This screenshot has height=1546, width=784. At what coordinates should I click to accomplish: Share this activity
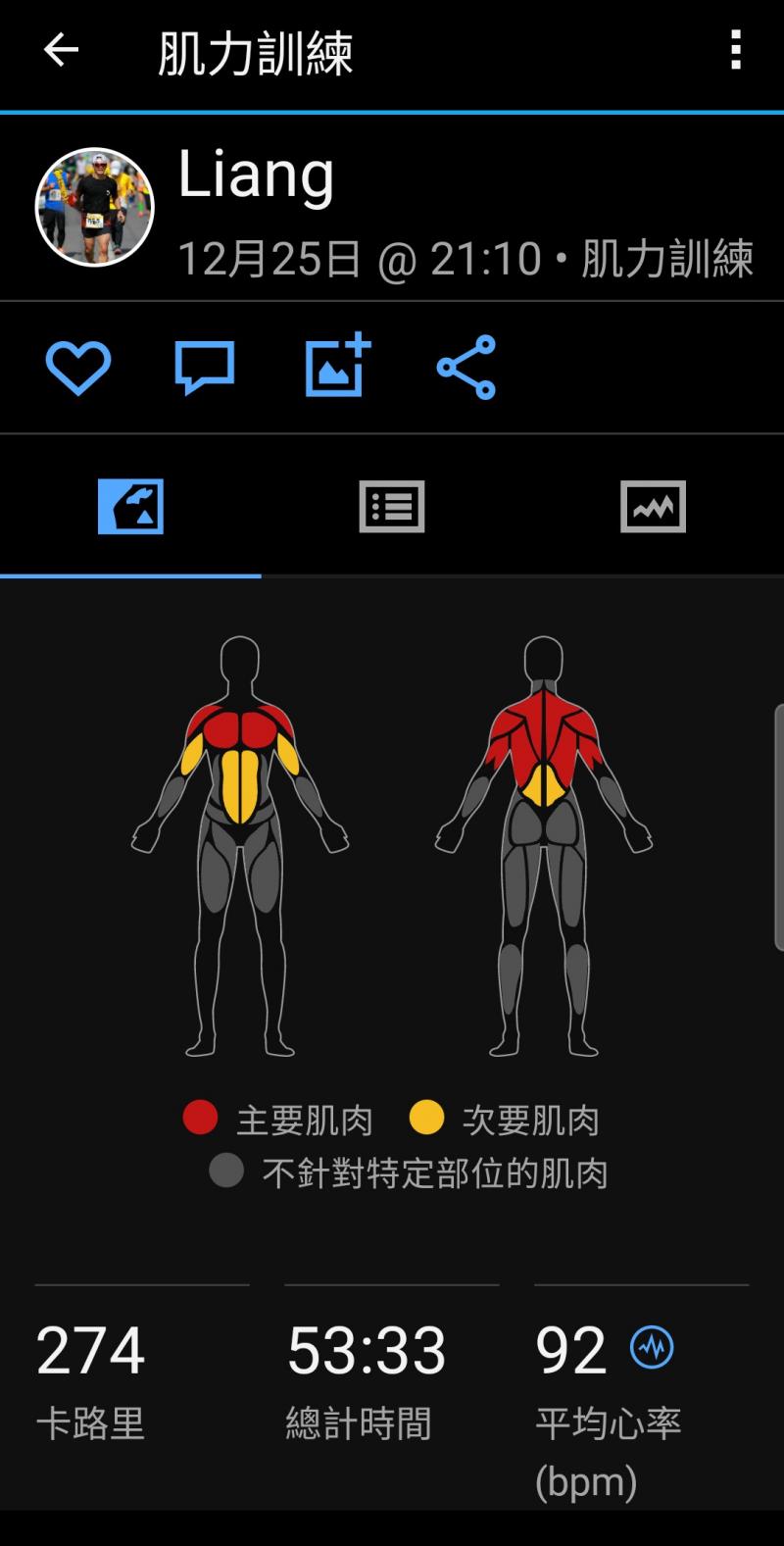pyautogui.click(x=466, y=368)
